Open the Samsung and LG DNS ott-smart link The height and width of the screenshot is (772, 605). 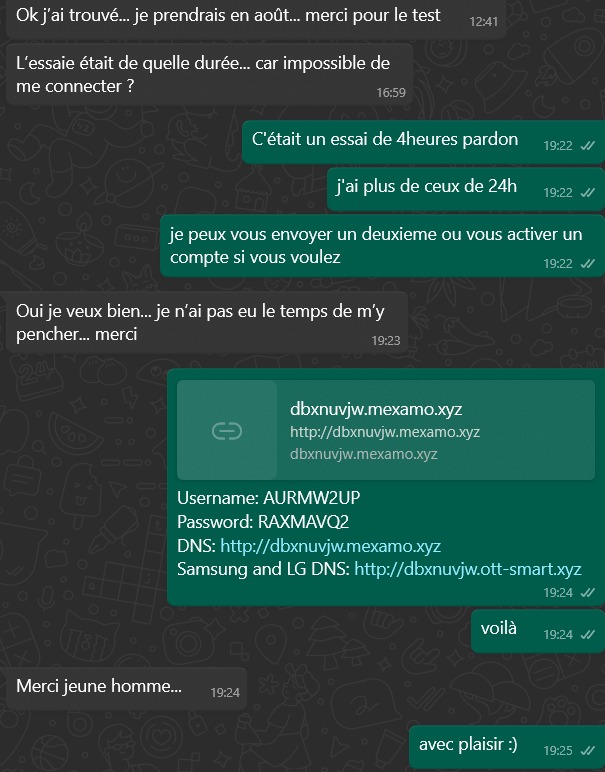click(467, 570)
